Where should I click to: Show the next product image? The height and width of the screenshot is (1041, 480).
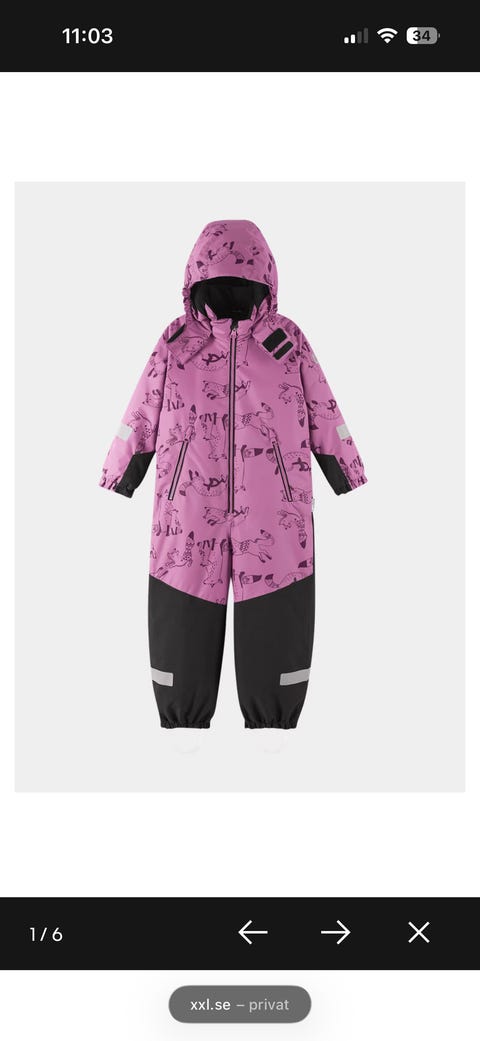tap(335, 933)
